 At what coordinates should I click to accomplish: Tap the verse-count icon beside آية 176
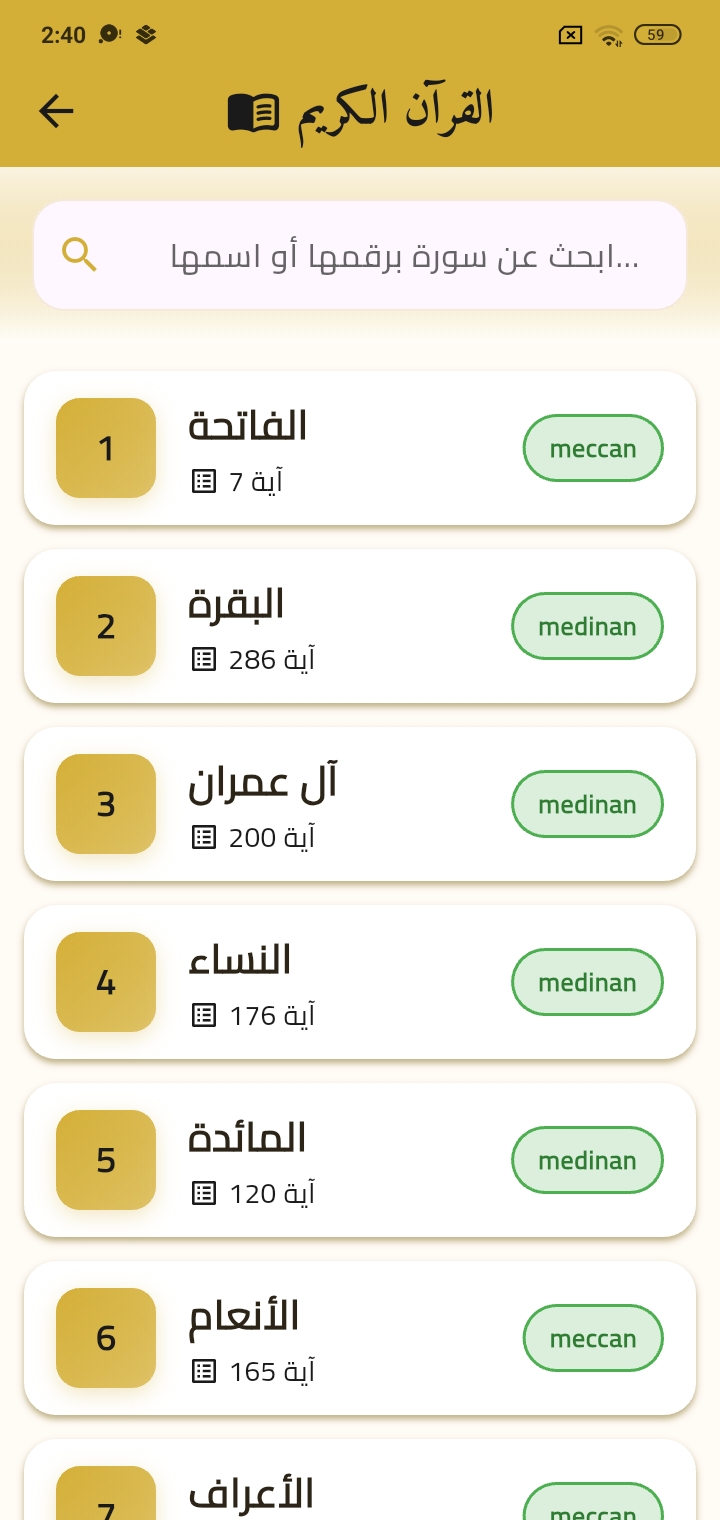(x=203, y=1015)
